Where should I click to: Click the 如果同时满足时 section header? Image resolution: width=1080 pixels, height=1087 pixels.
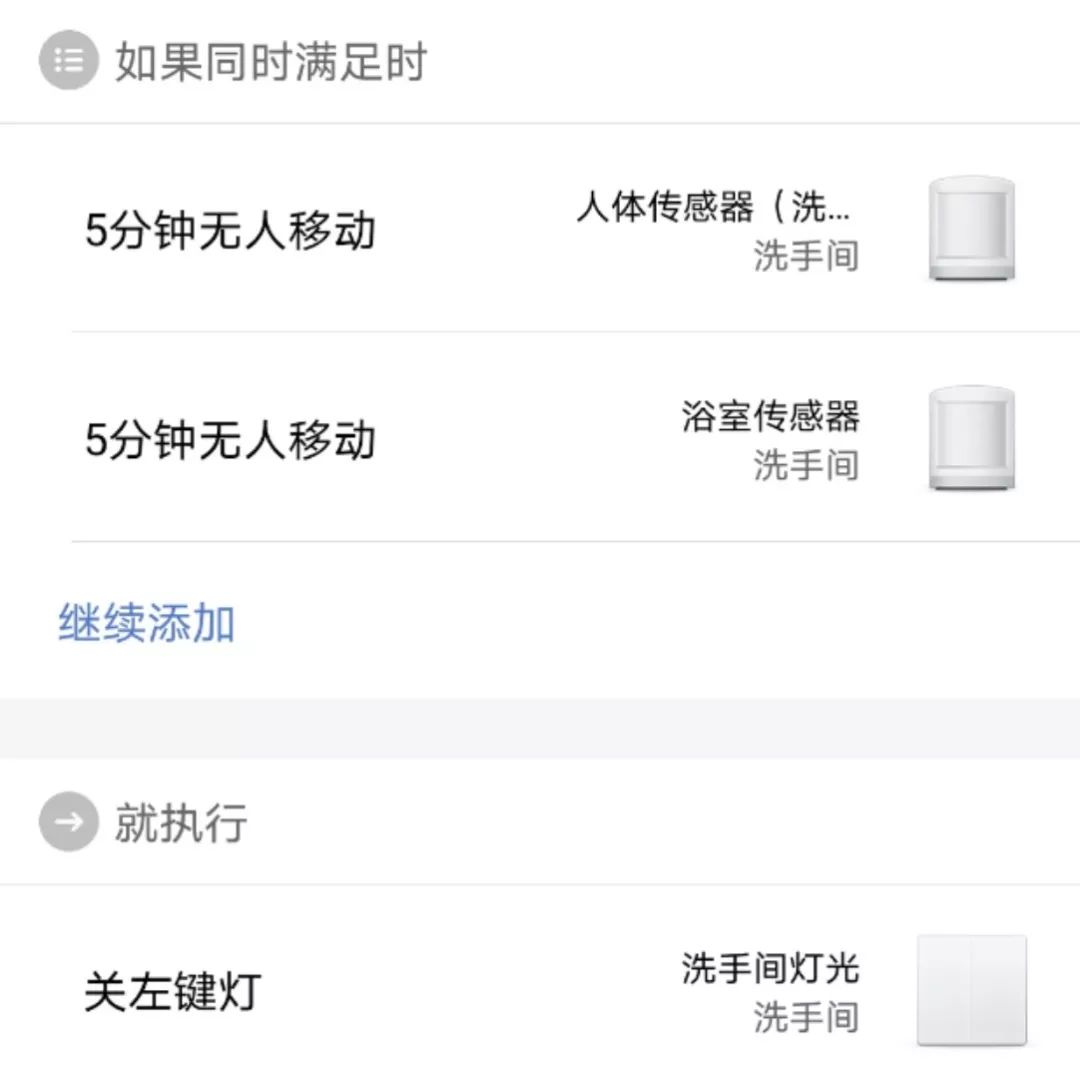pyautogui.click(x=270, y=62)
